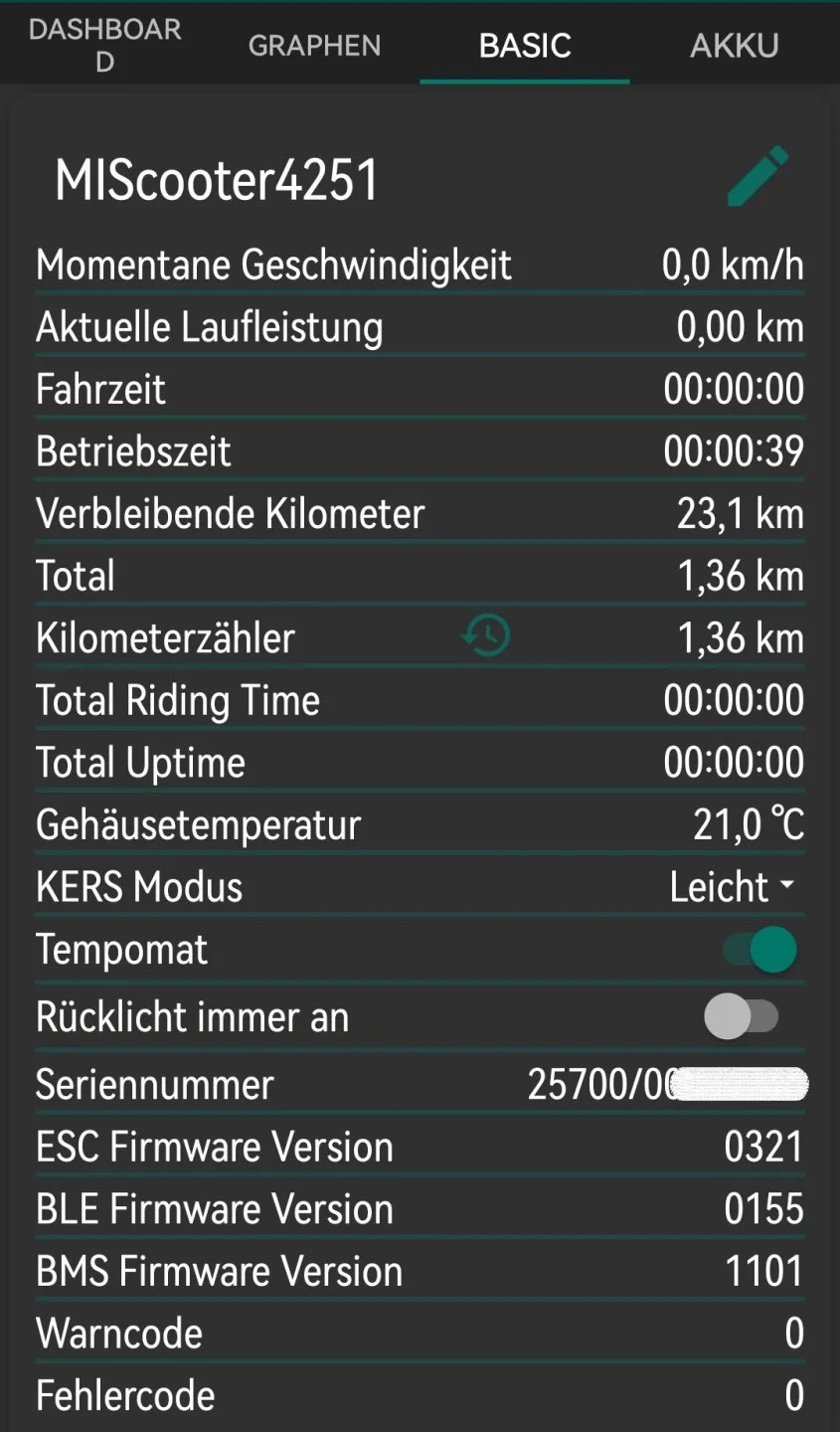Reset the Kilometerzähler via the history icon
The image size is (840, 1432).
488,635
